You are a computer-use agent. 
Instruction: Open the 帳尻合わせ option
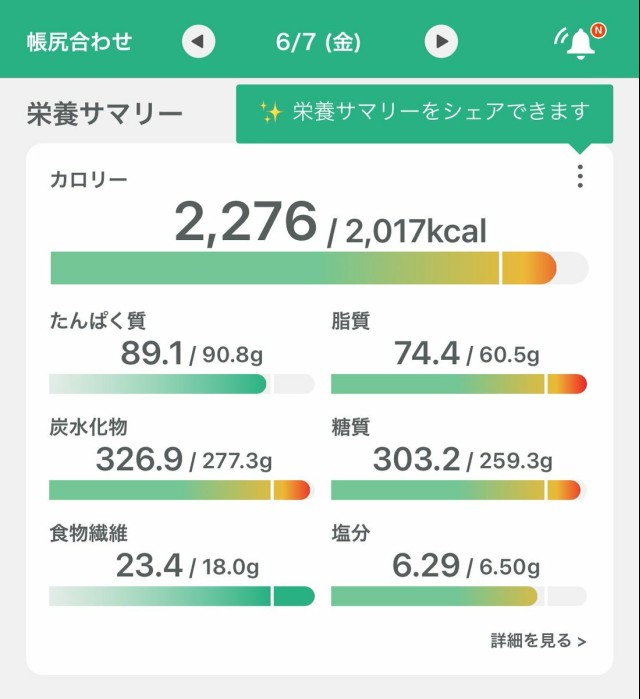(x=79, y=42)
